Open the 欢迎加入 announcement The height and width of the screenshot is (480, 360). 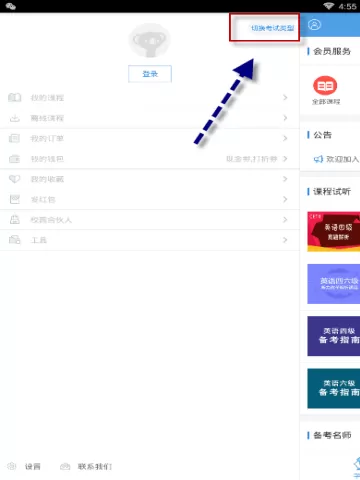[x=336, y=159]
